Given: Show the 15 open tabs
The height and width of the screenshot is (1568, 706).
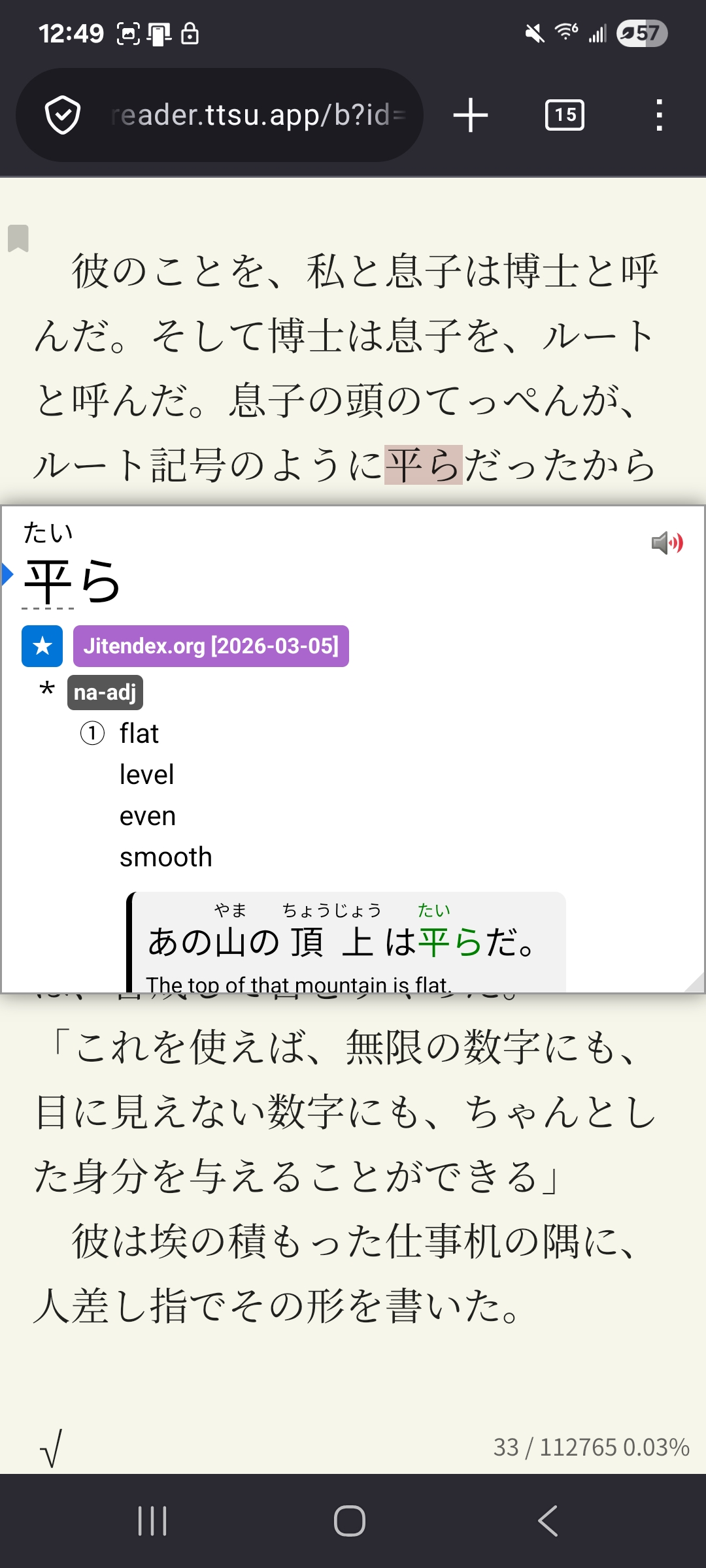Looking at the screenshot, I should (x=565, y=116).
